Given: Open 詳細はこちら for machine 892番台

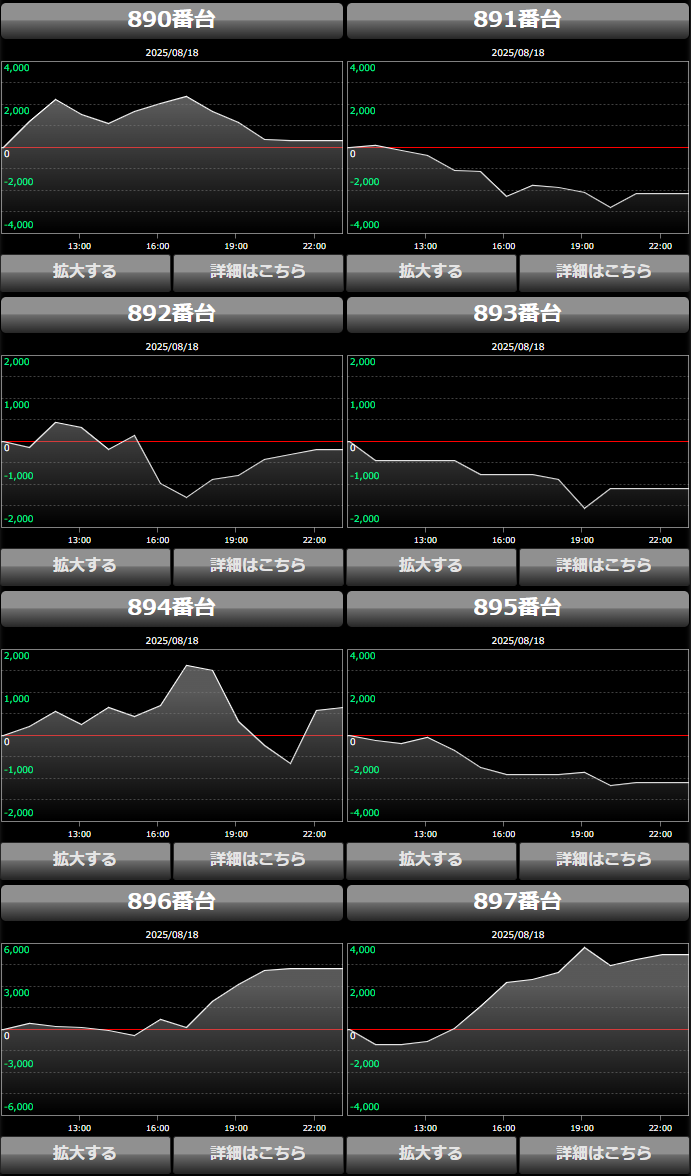Looking at the screenshot, I should tap(258, 567).
